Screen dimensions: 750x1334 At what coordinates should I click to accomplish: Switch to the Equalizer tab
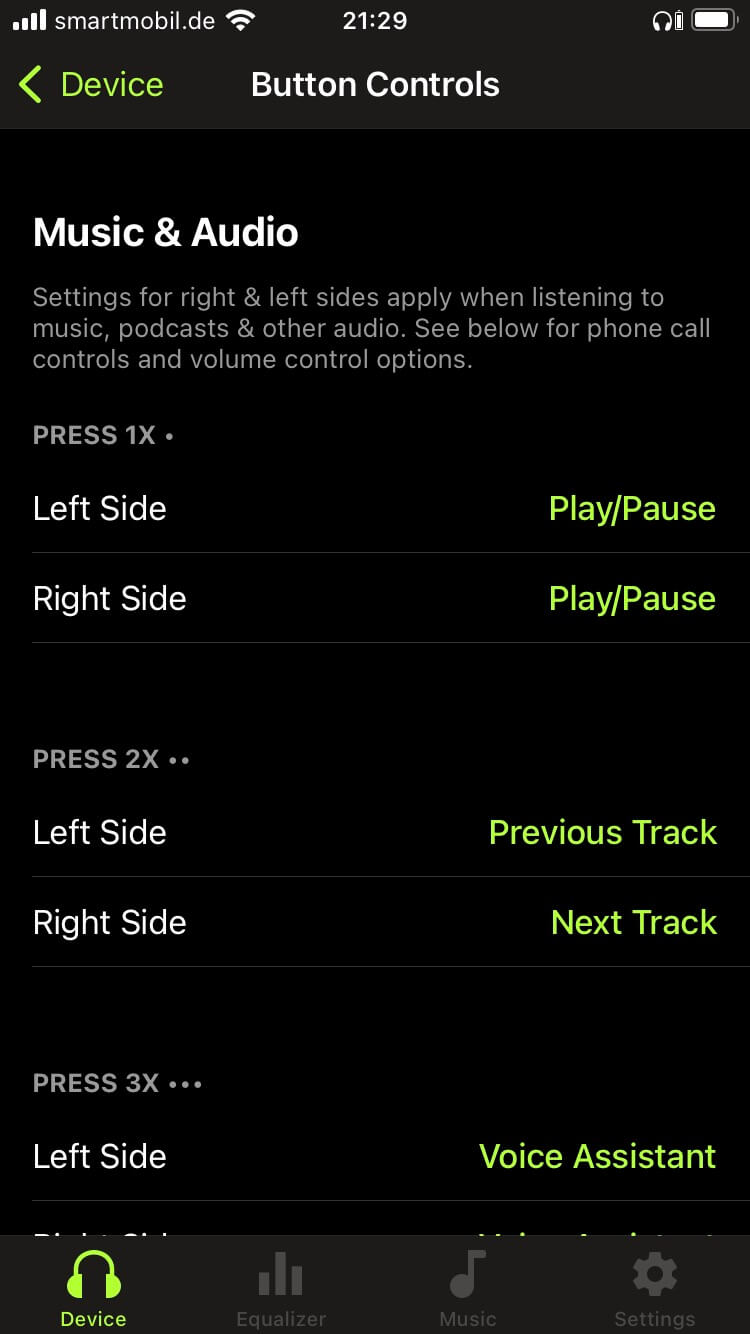click(x=281, y=1290)
